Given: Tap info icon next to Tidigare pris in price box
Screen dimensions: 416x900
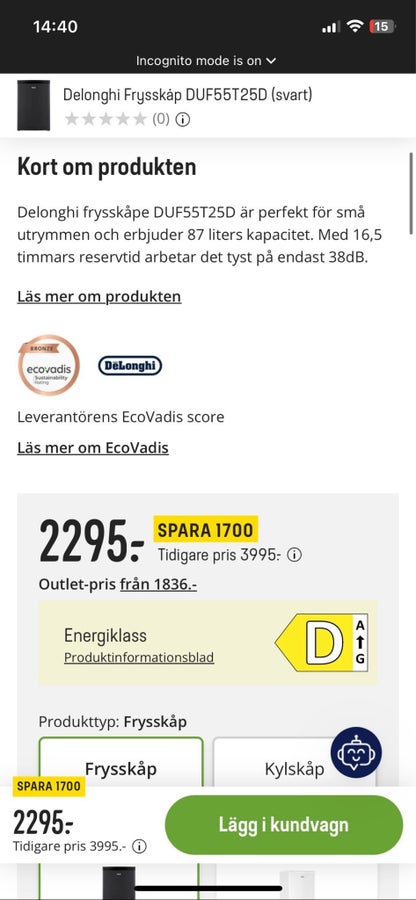Looking at the screenshot, I should click(x=294, y=555).
